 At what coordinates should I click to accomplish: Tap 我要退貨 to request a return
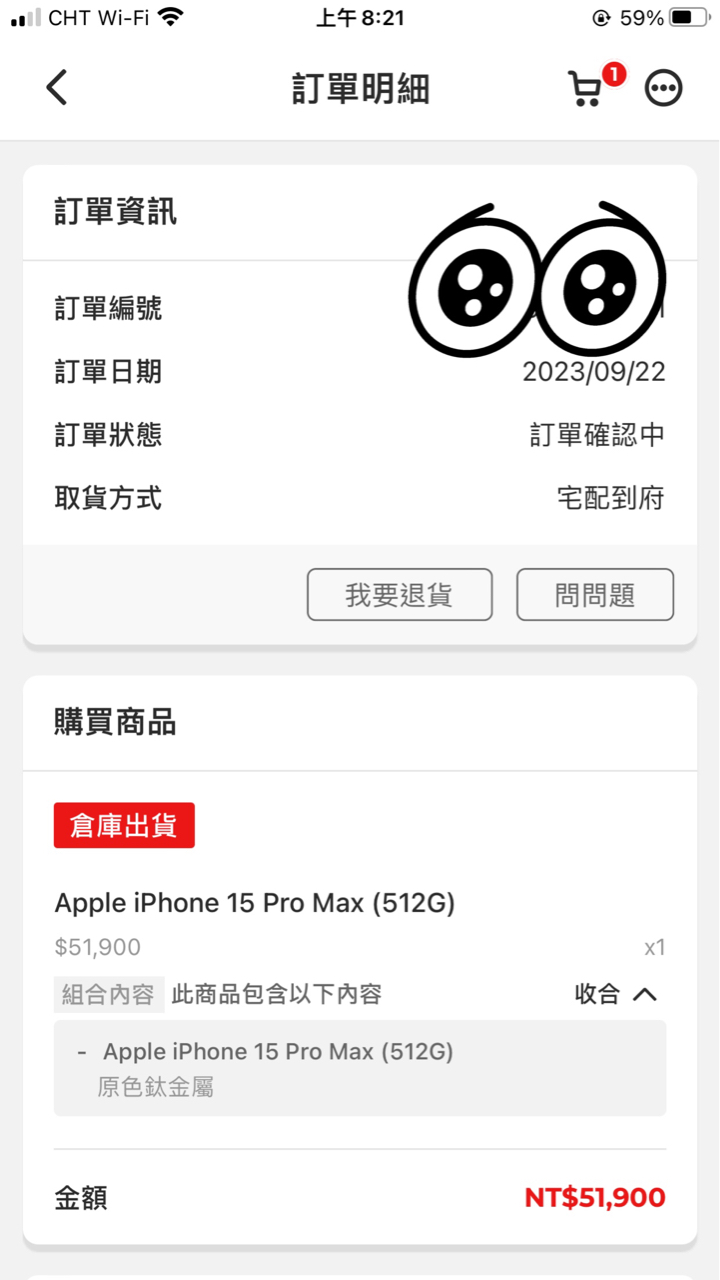point(399,595)
